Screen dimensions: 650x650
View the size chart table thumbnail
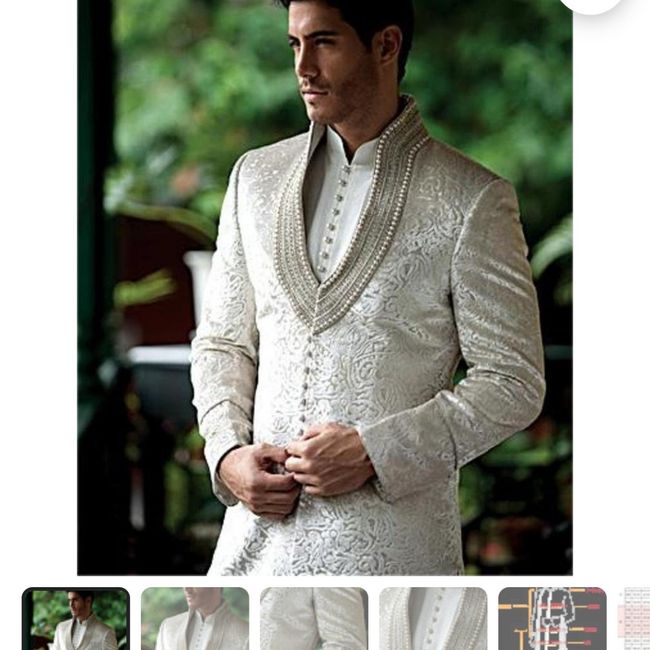point(636,618)
